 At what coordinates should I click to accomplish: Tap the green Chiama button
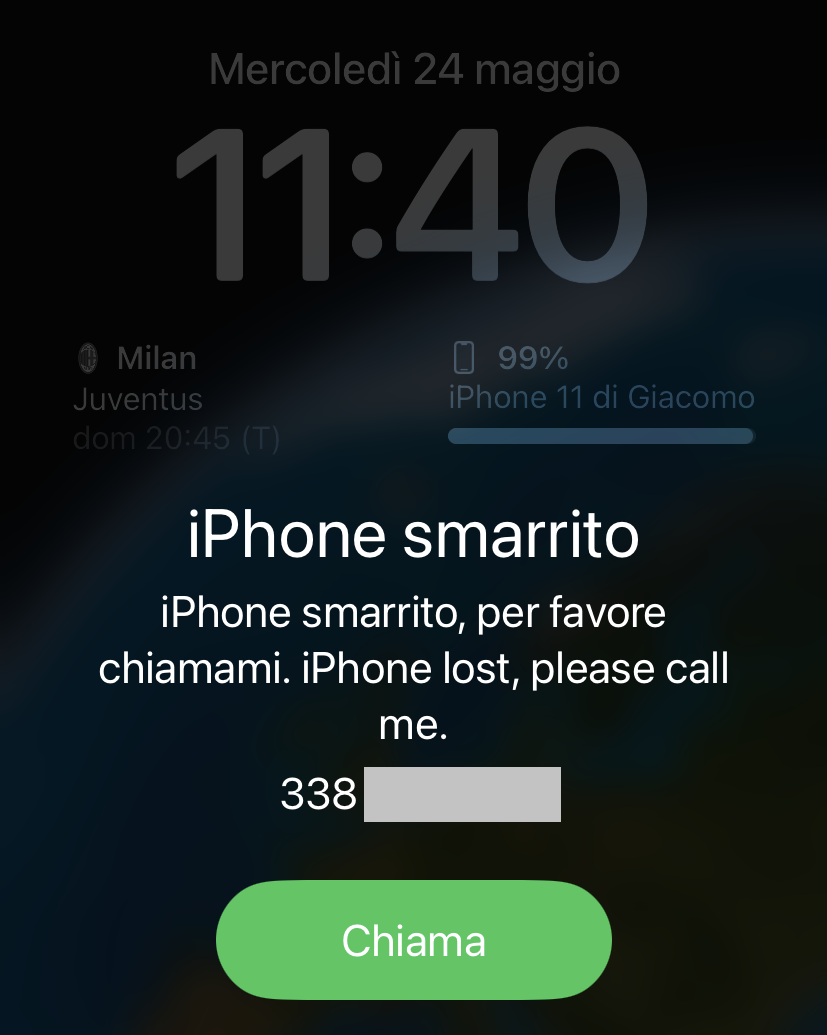(x=413, y=940)
